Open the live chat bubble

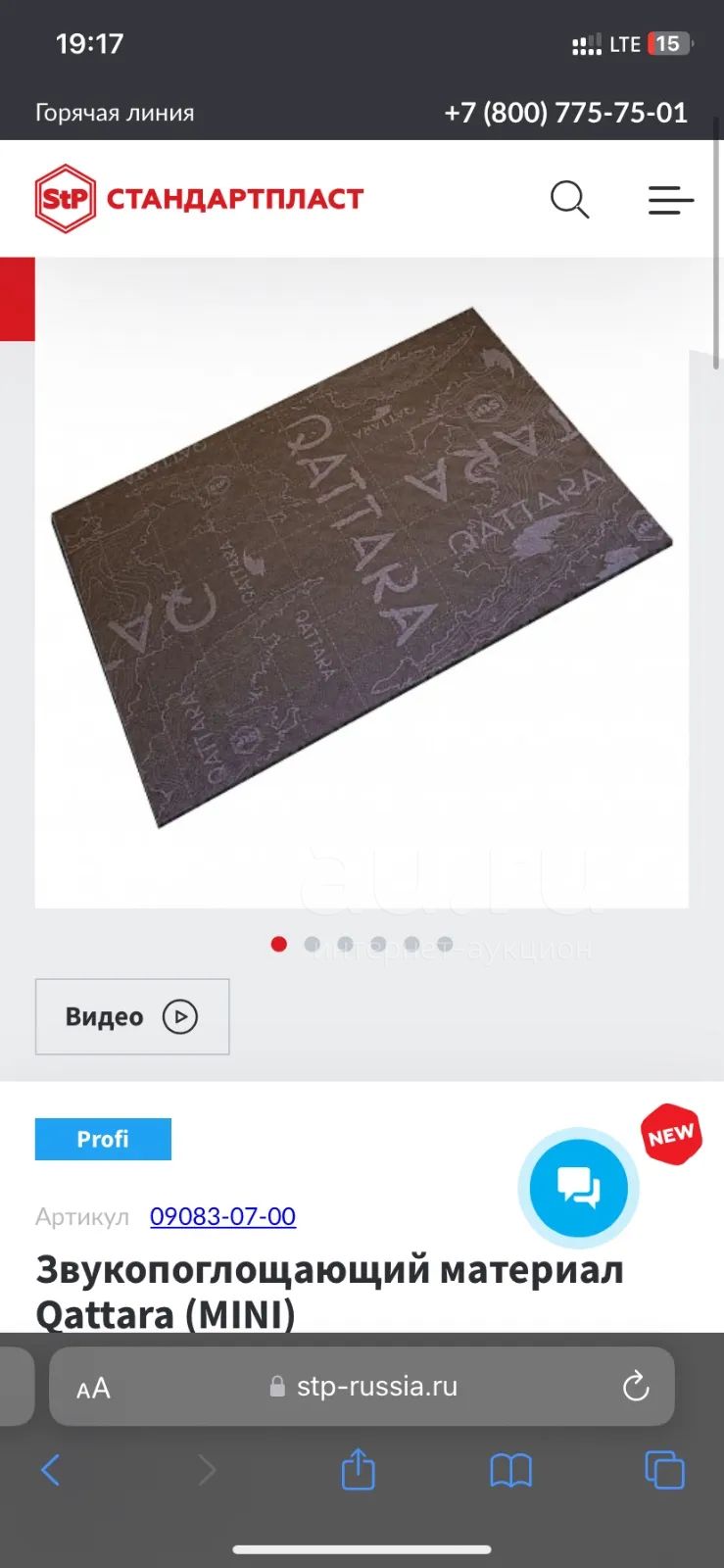pyautogui.click(x=579, y=1188)
